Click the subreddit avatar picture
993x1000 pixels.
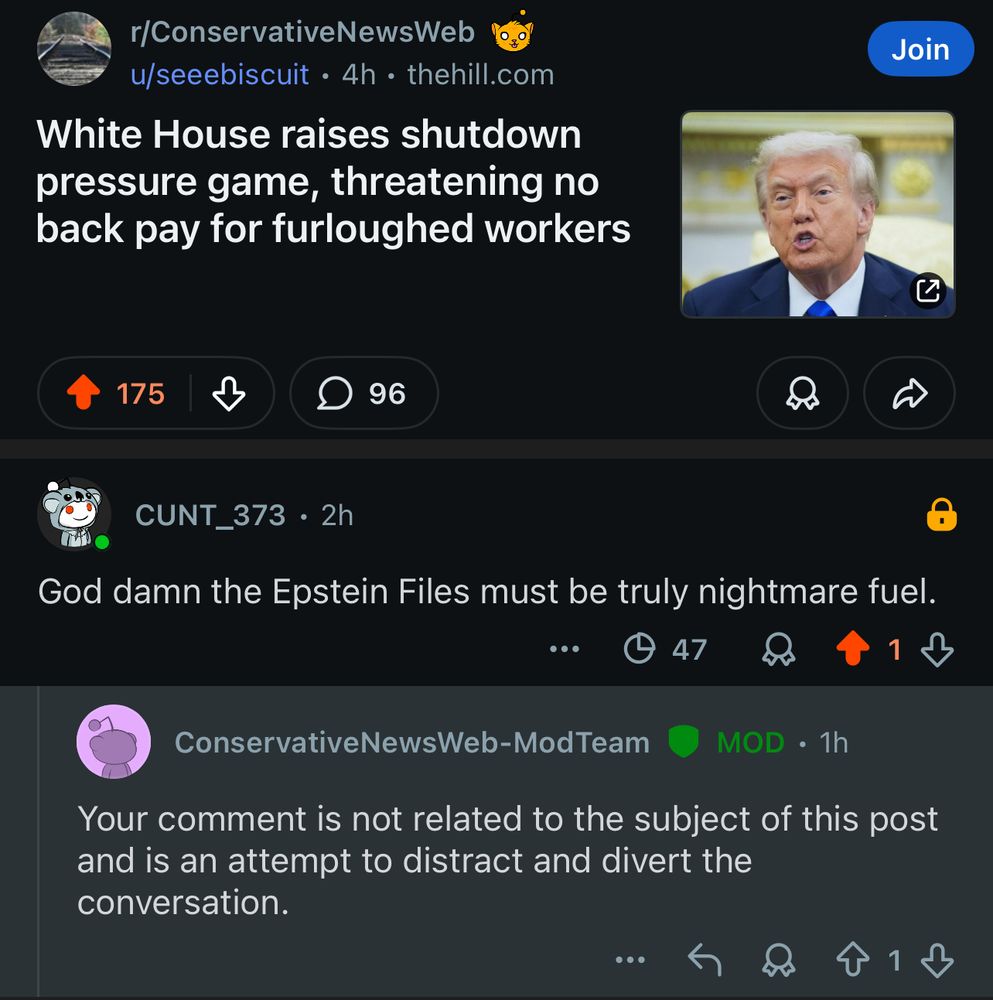[74, 48]
